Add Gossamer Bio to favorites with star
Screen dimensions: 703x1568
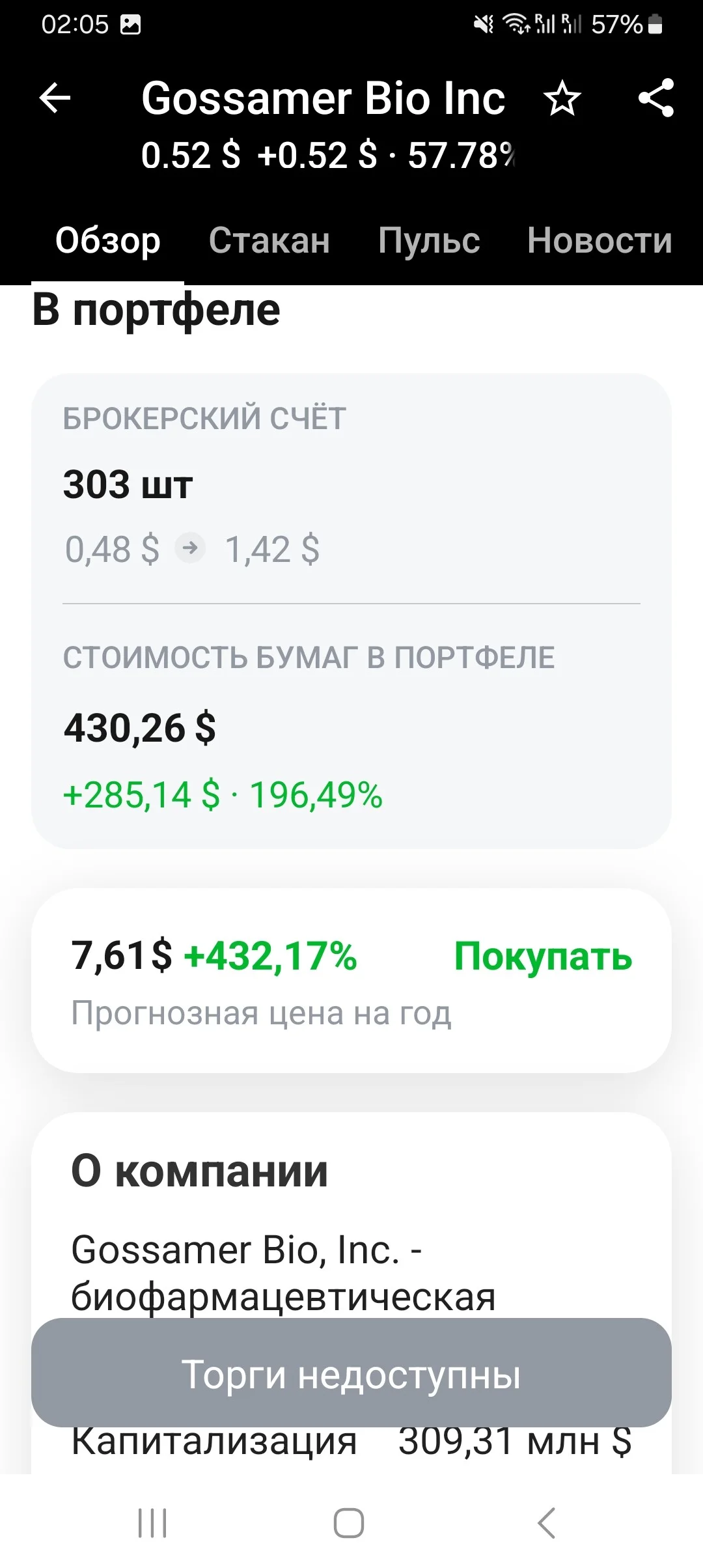coord(562,99)
